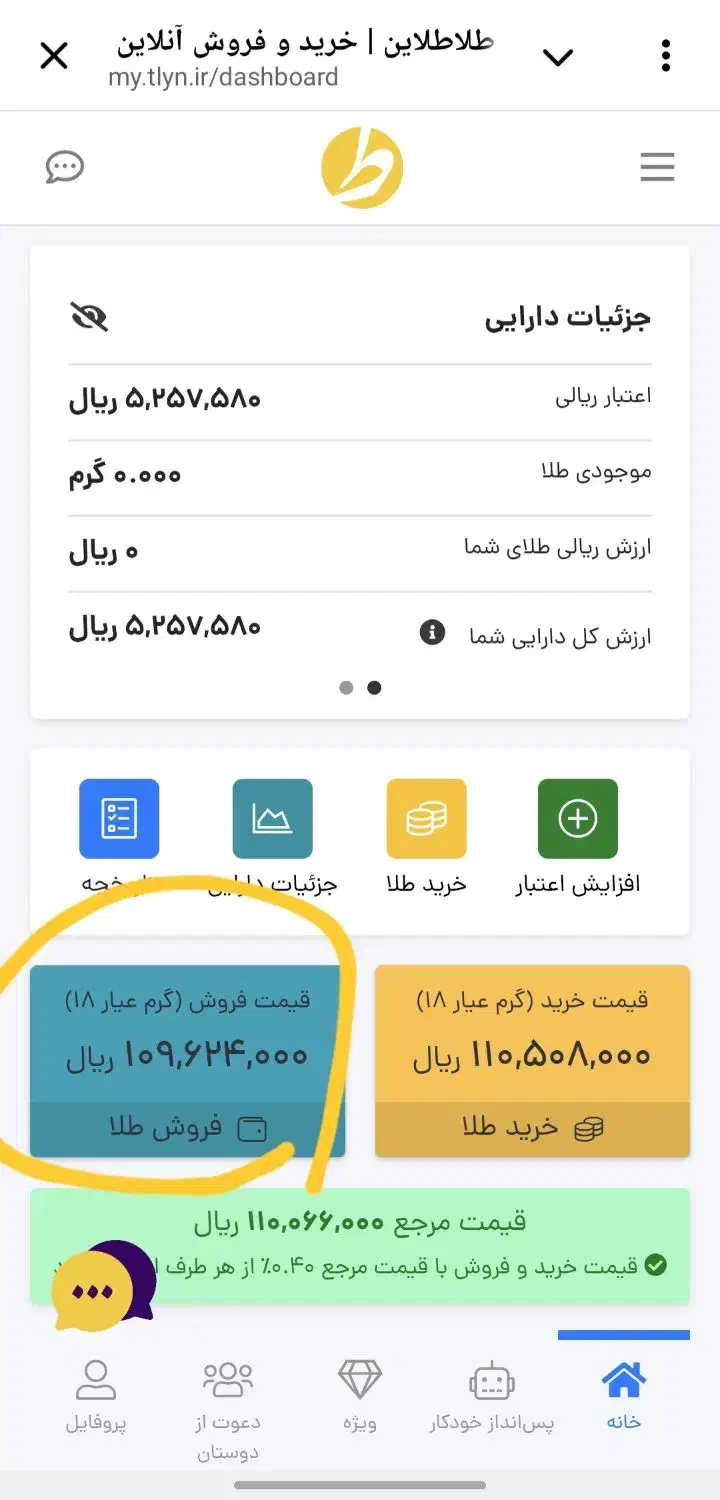Open the hamburger menu at top right
The image size is (720, 1500).
pos(657,167)
